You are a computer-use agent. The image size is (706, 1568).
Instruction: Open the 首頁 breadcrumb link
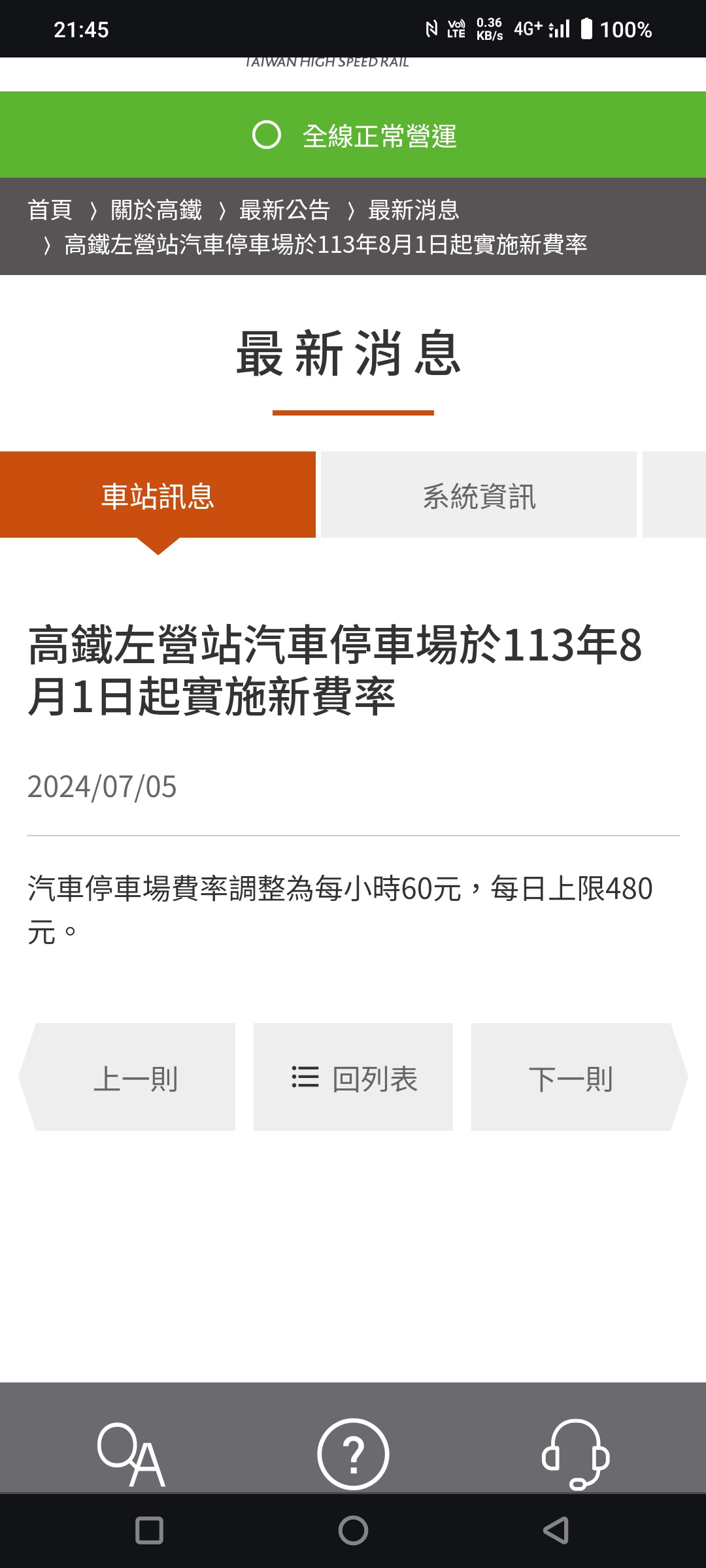point(50,210)
